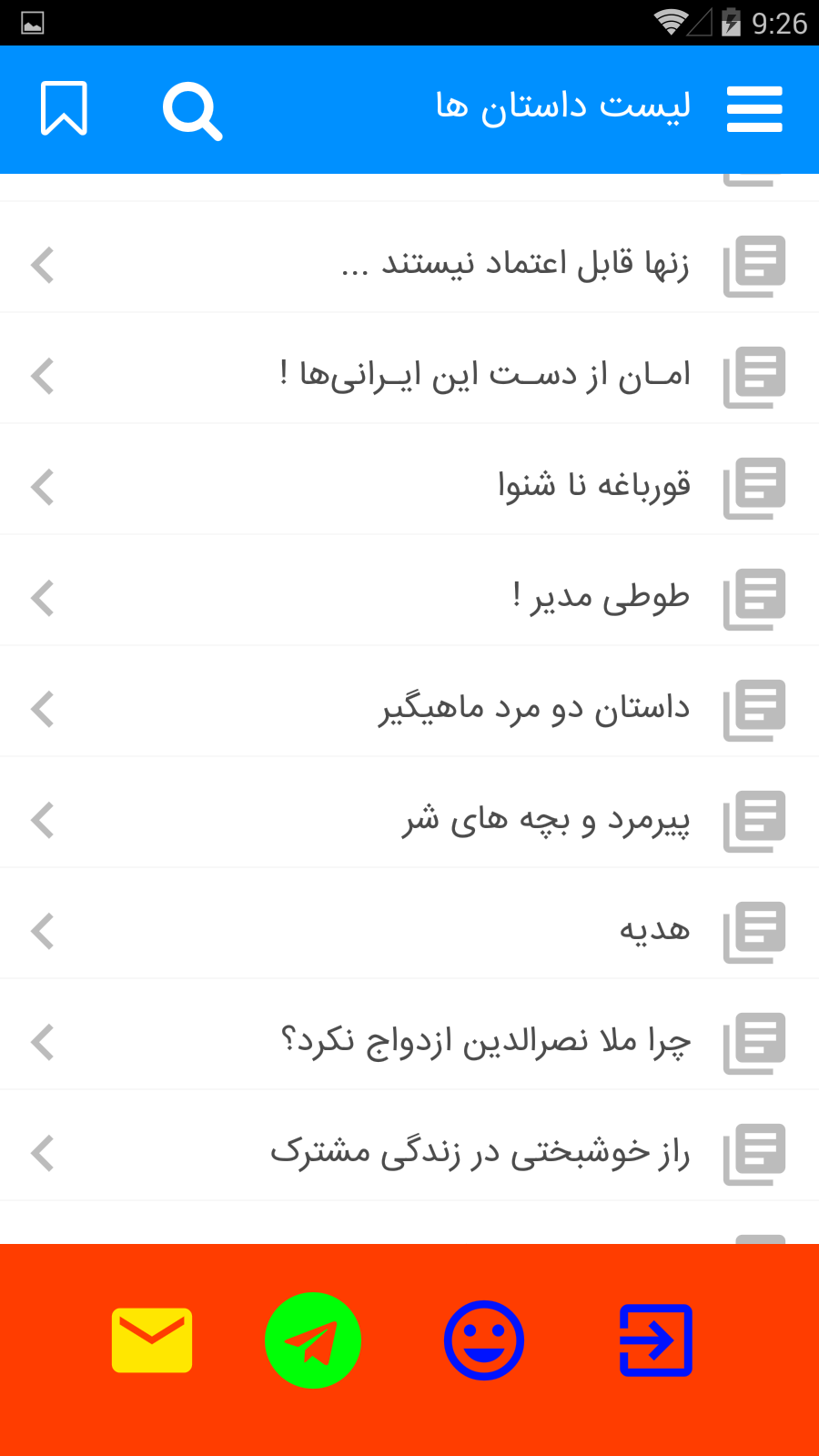Click the document icon next to طوطی مدیر

coord(754,599)
